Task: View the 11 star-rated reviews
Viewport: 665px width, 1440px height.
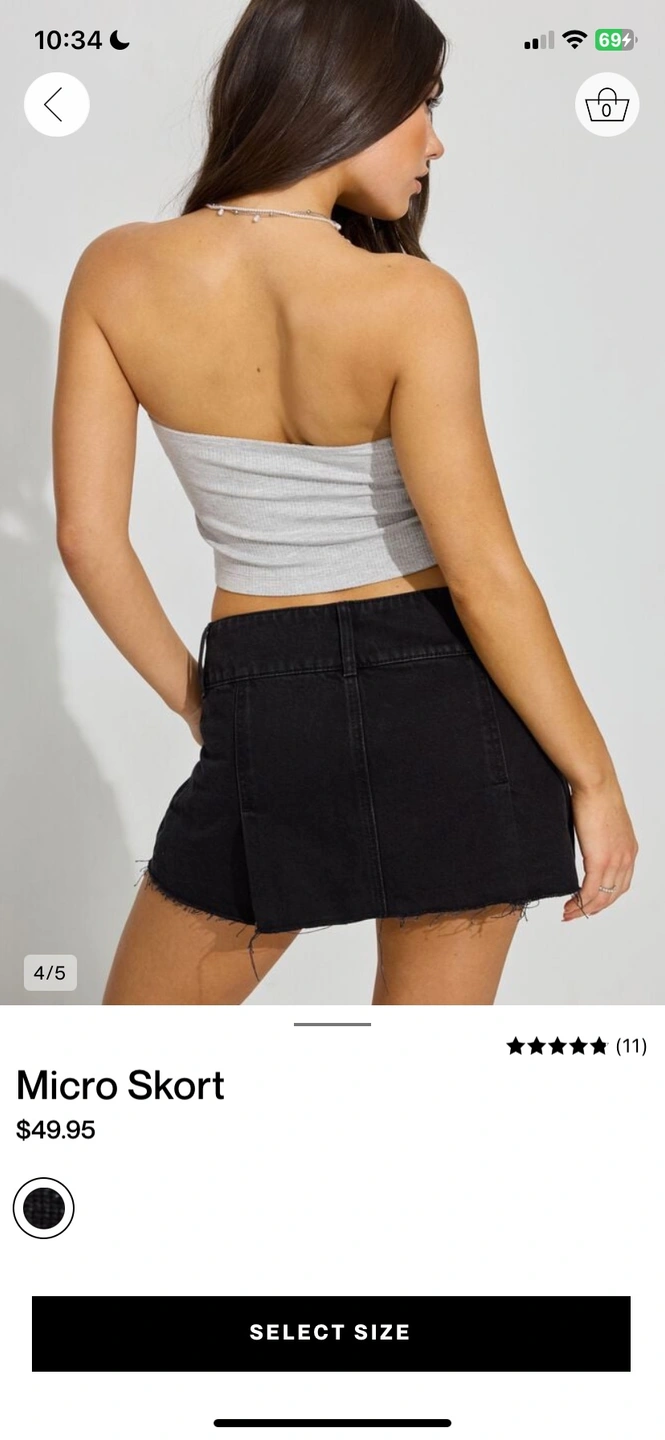Action: pyautogui.click(x=576, y=1046)
